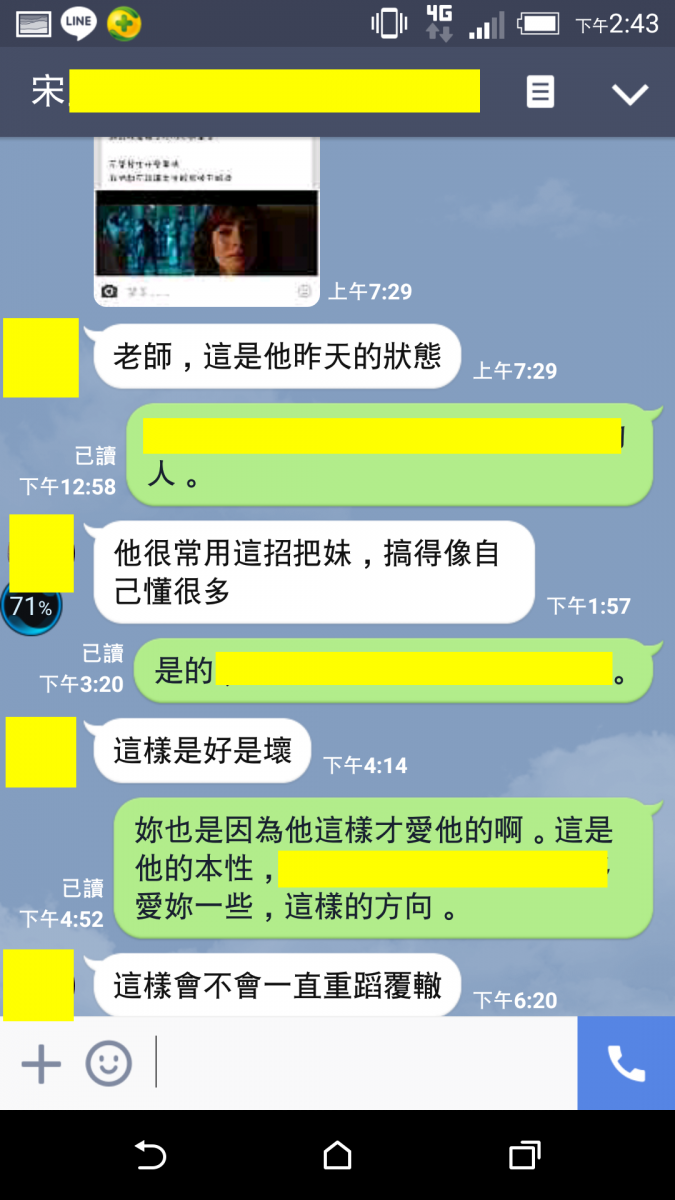Go back using system back button

click(x=150, y=1156)
